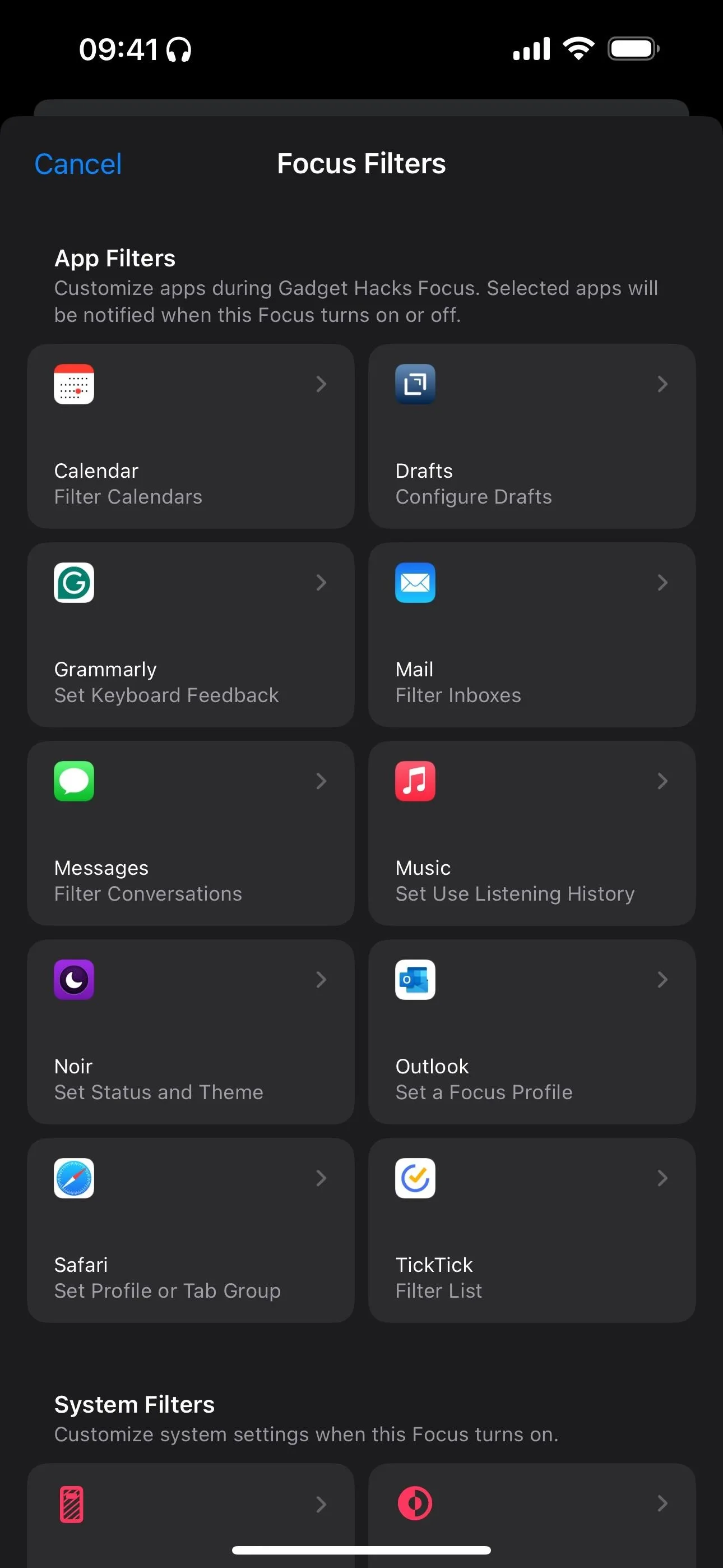723x1568 pixels.
Task: Open the Calendar filter card
Action: [191, 436]
